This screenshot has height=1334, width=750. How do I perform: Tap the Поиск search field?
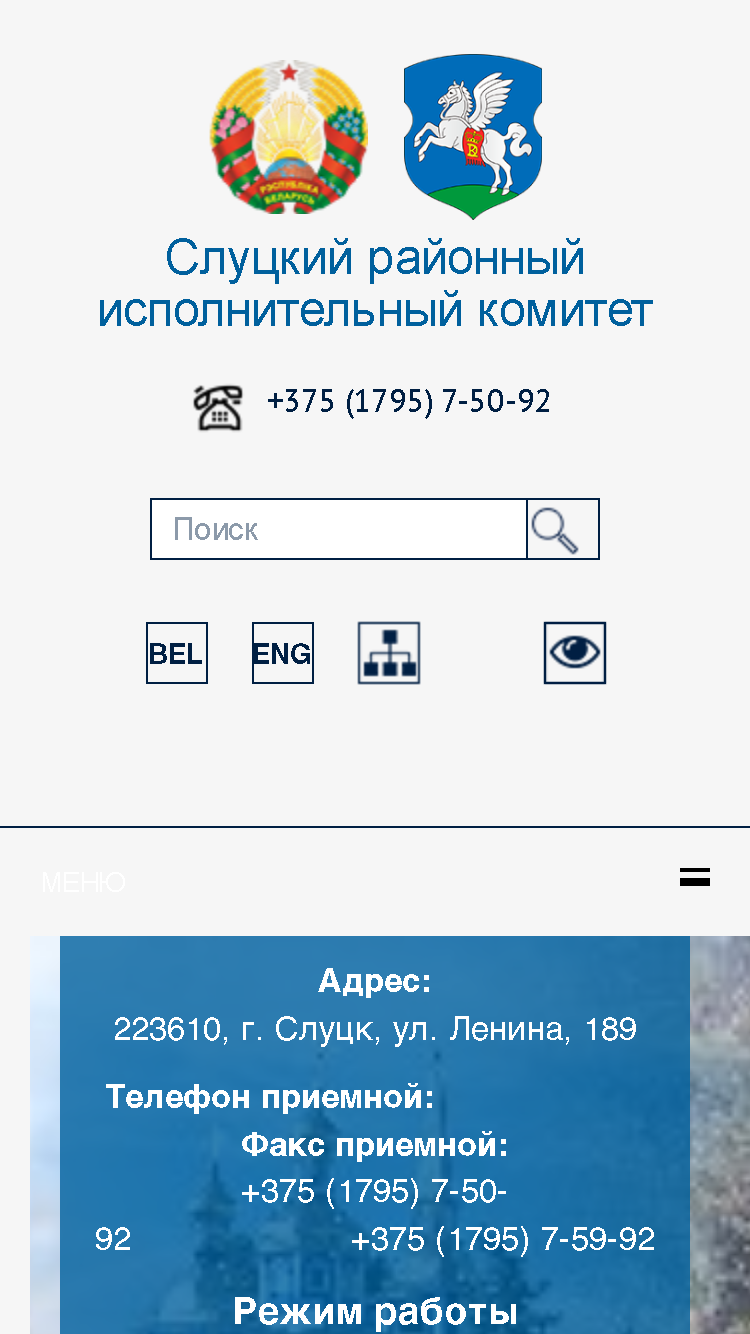click(339, 529)
